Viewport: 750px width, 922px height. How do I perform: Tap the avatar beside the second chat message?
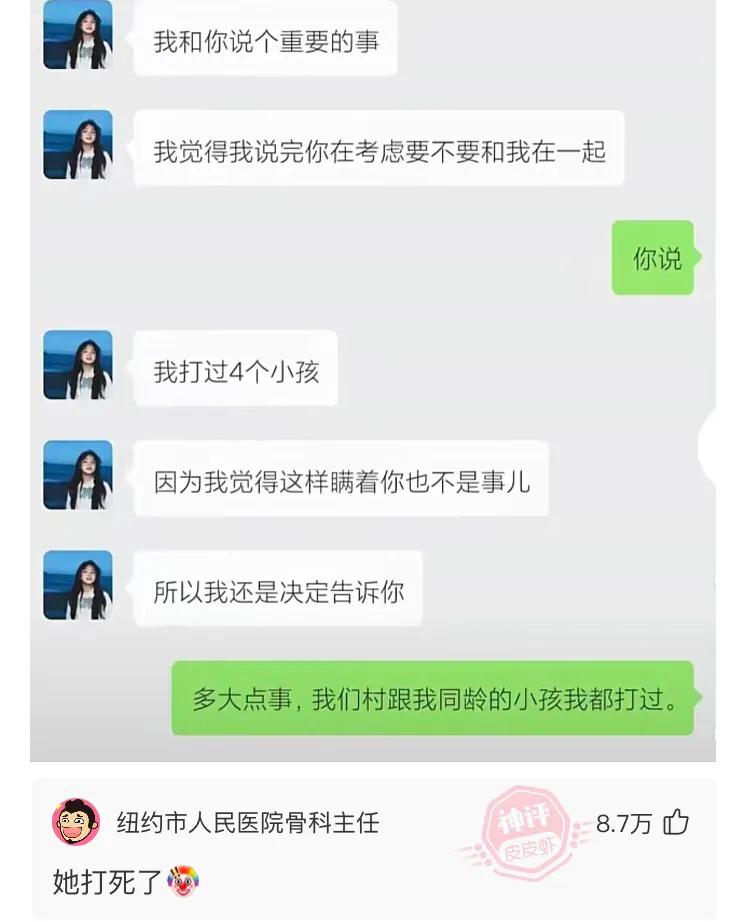tap(77, 143)
